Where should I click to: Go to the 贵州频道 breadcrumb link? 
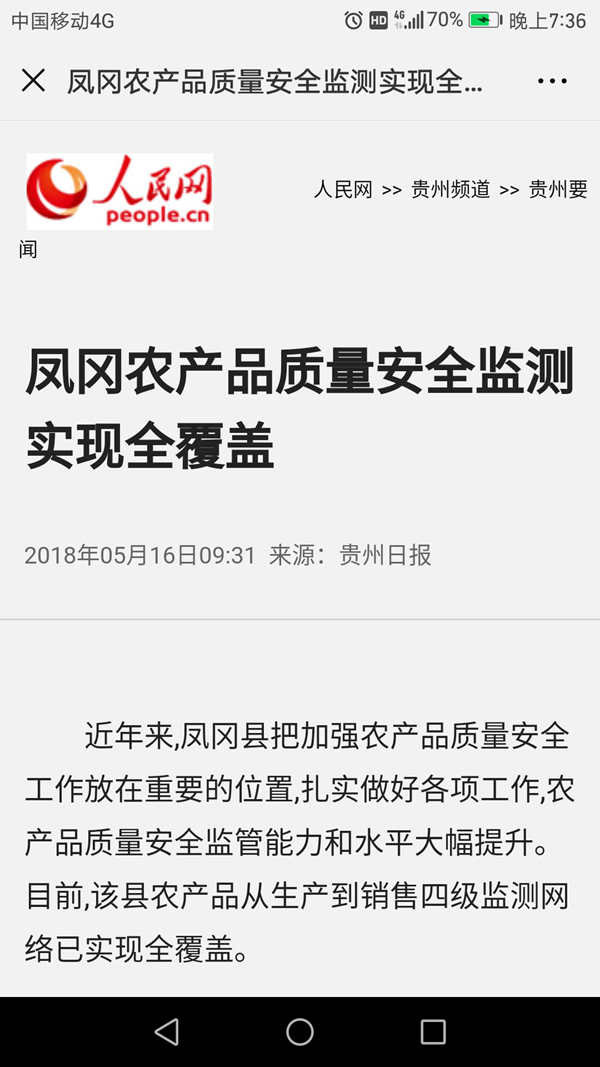click(x=450, y=190)
